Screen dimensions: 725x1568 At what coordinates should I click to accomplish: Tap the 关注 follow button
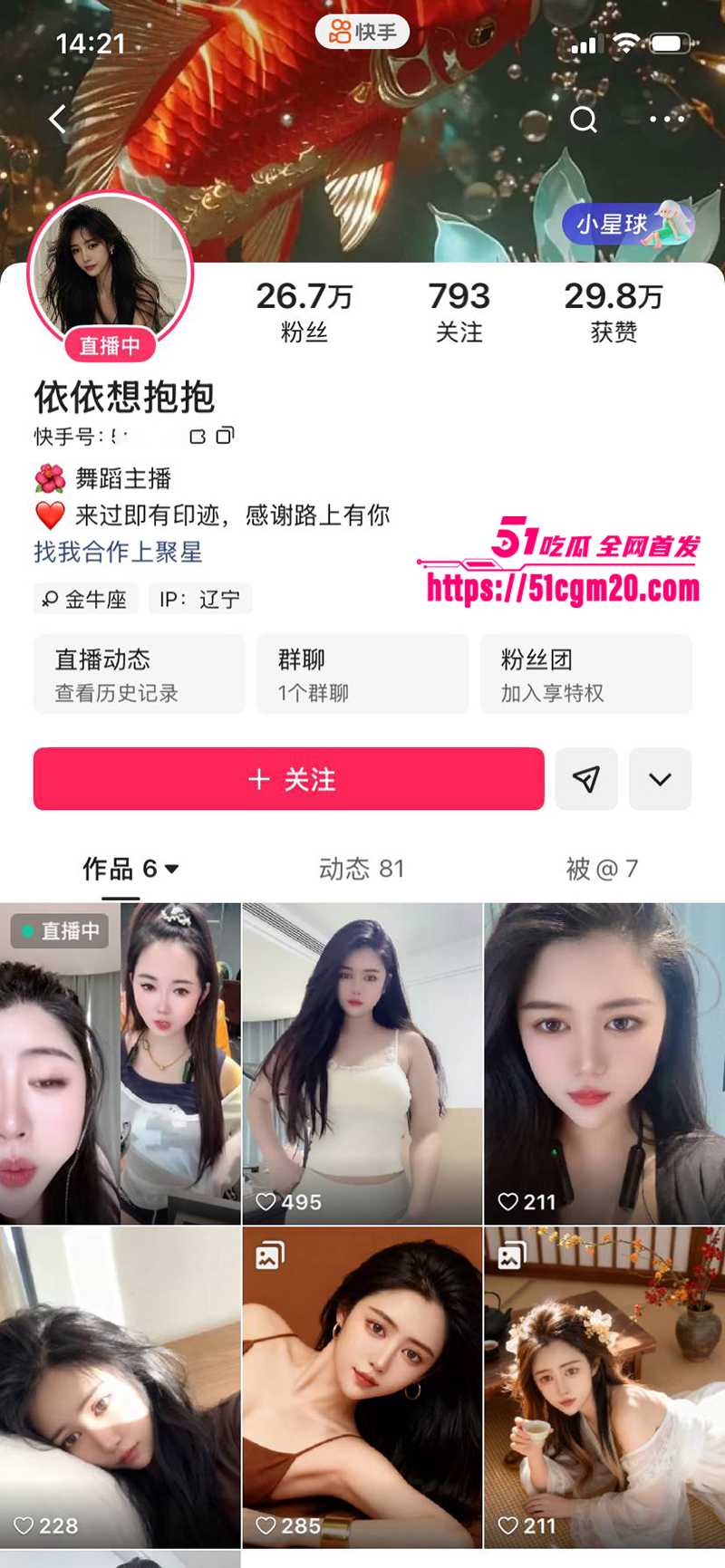[287, 779]
